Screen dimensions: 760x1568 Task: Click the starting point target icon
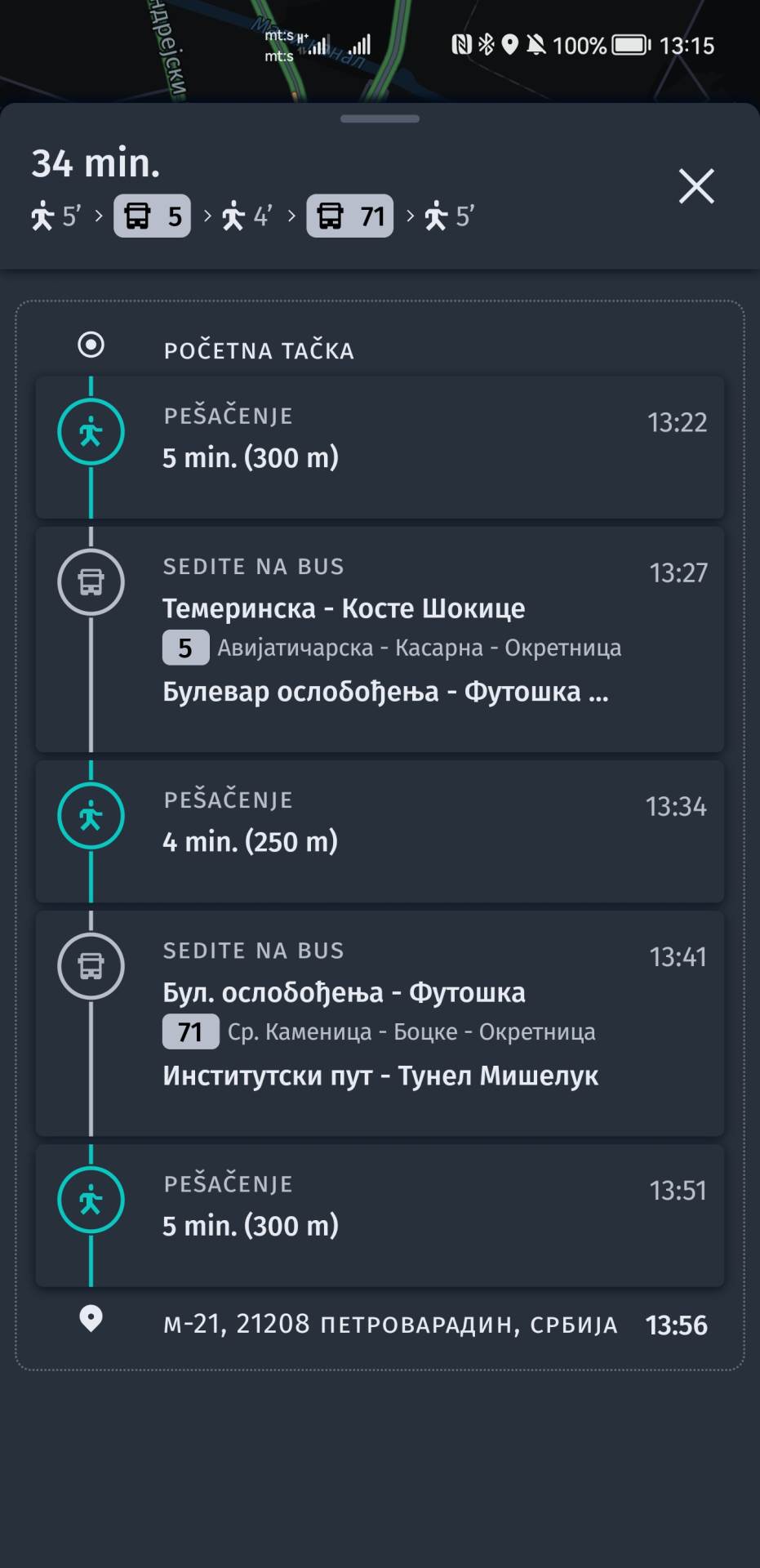[90, 345]
